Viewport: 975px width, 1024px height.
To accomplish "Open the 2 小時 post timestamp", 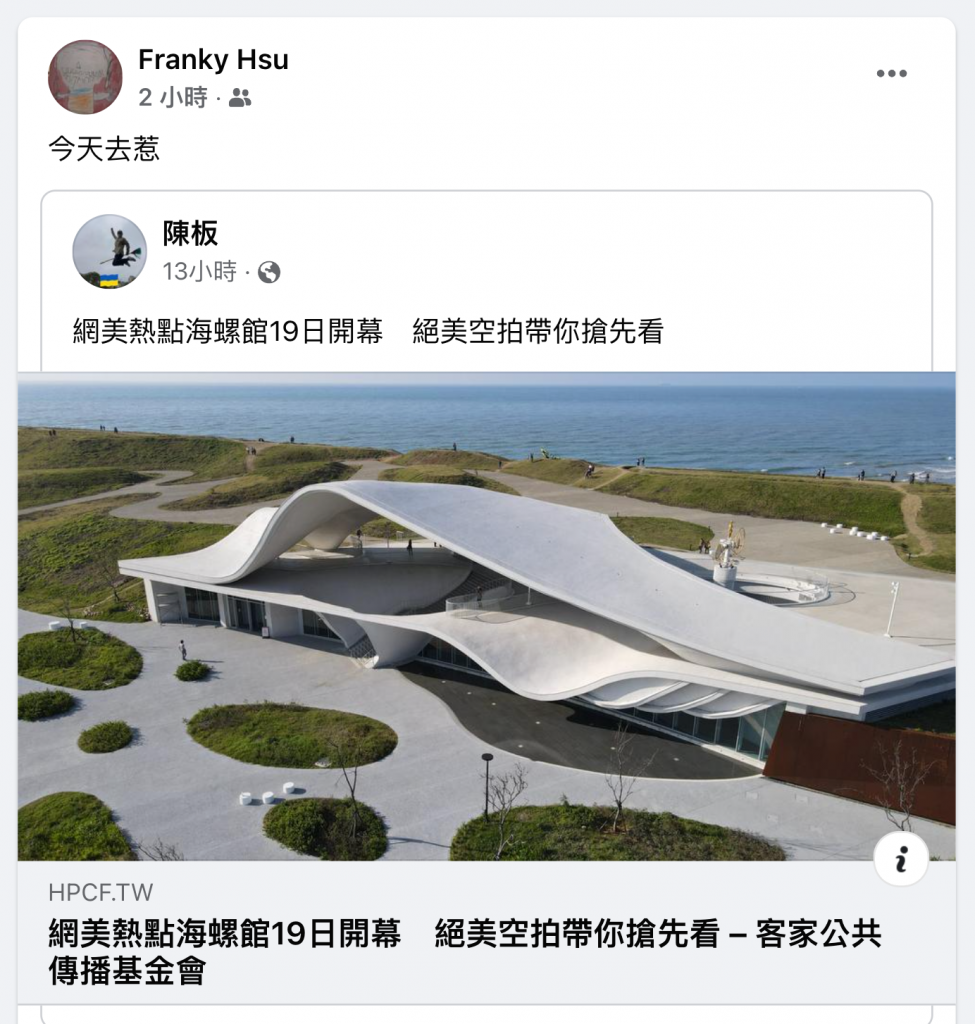I will (x=172, y=98).
